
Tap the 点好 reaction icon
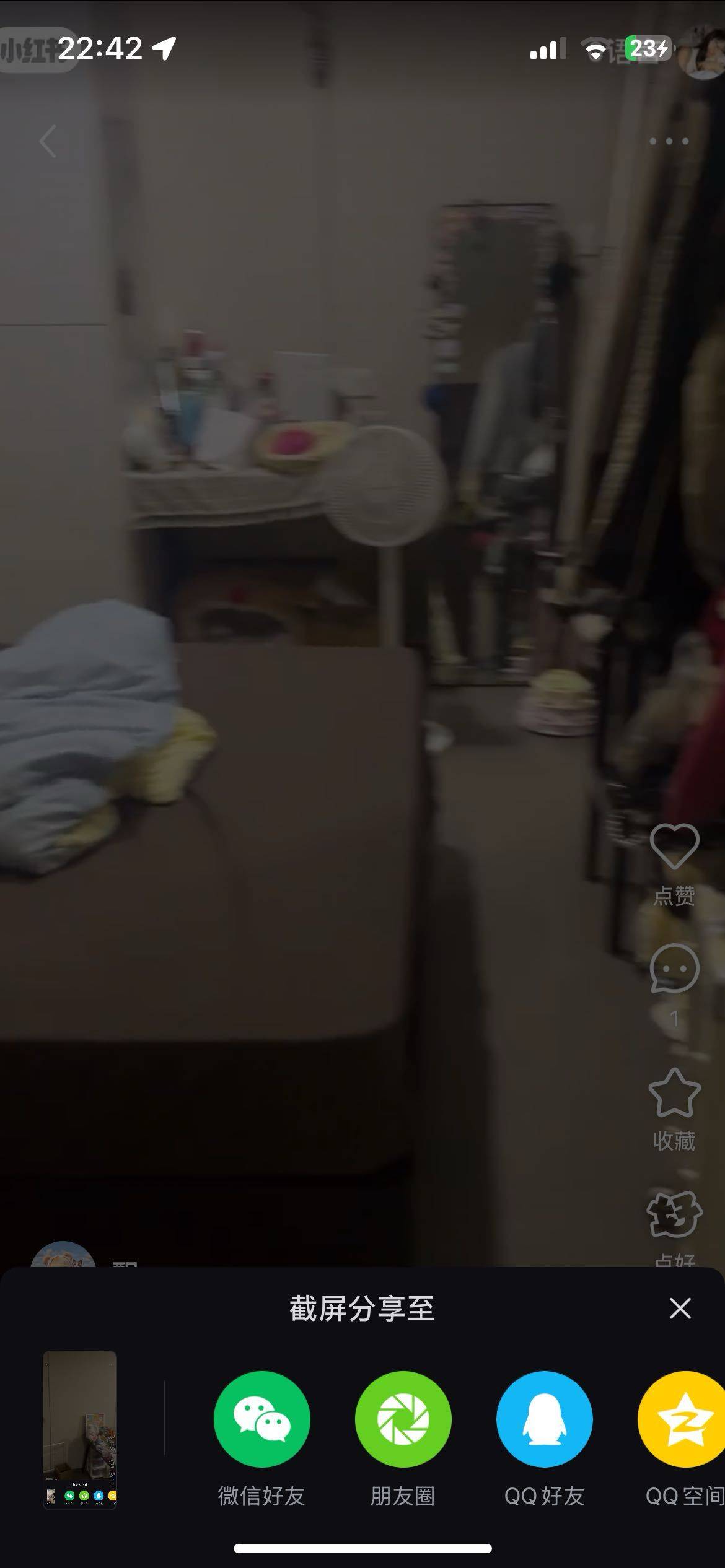point(674,1214)
